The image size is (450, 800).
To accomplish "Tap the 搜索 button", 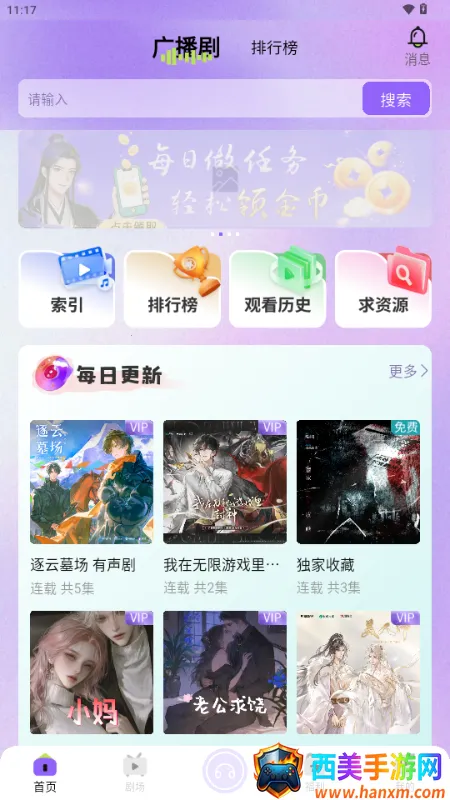I will click(396, 99).
